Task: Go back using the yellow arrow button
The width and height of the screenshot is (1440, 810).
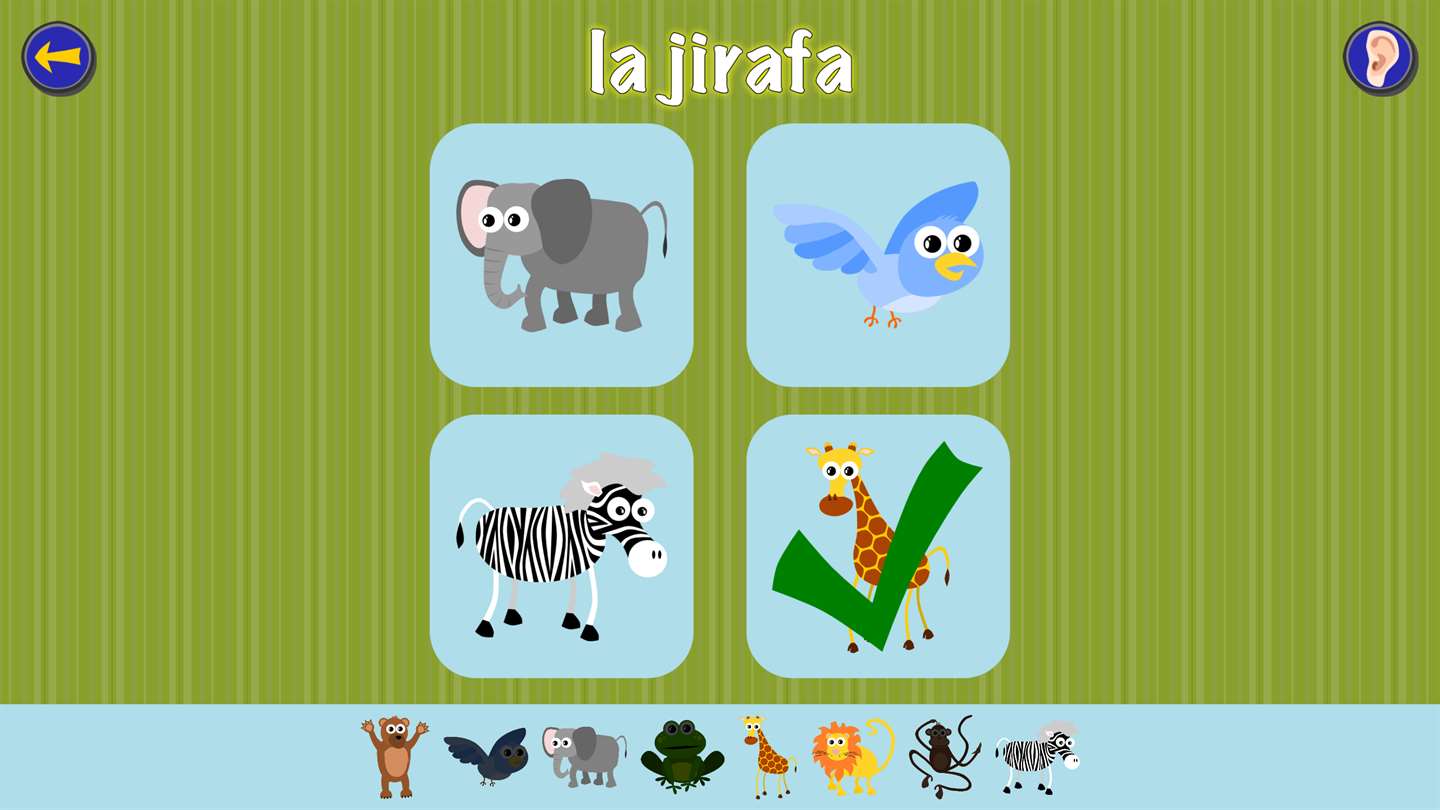Action: click(x=58, y=58)
